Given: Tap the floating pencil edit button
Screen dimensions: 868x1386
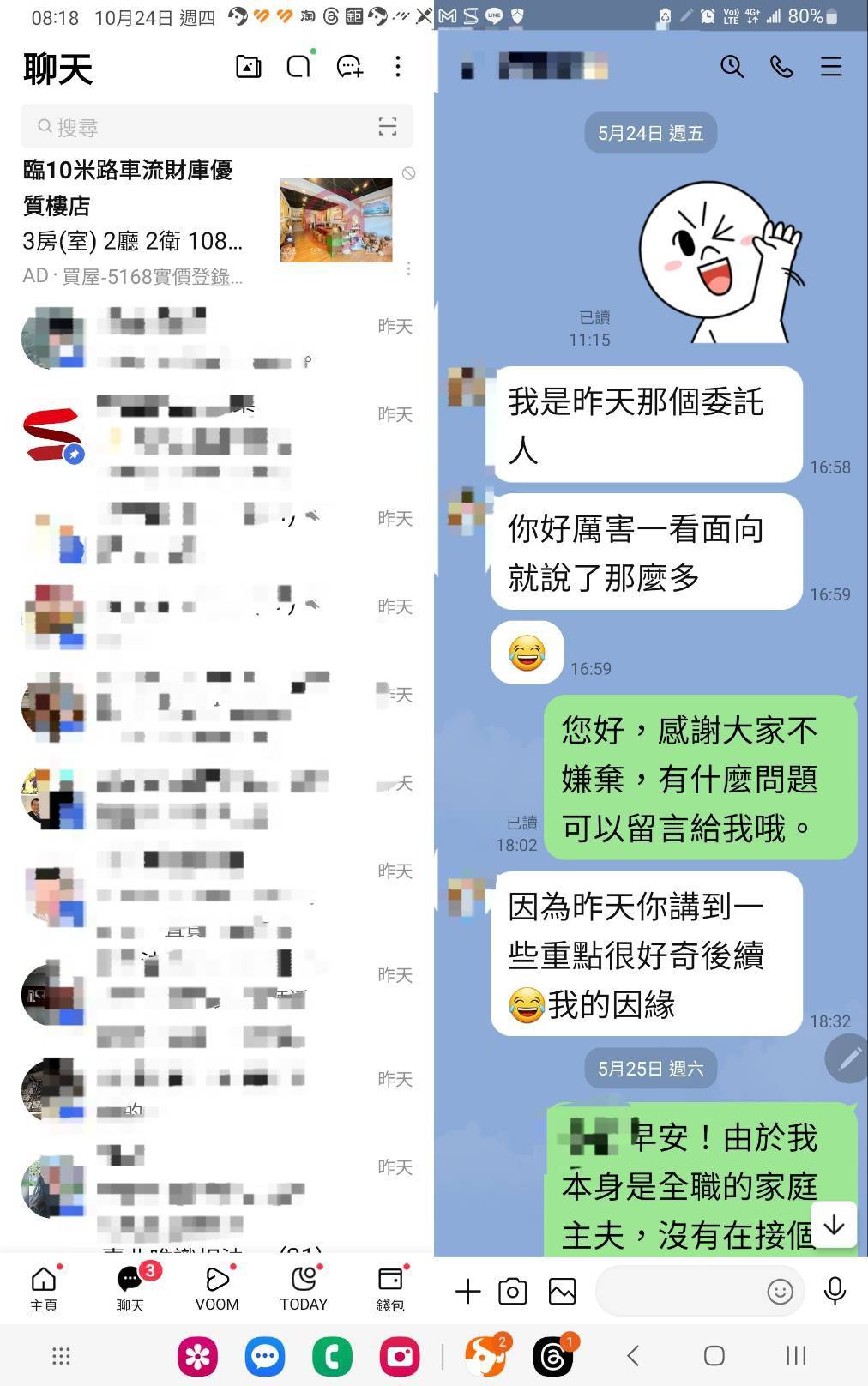Looking at the screenshot, I should click(x=847, y=1060).
